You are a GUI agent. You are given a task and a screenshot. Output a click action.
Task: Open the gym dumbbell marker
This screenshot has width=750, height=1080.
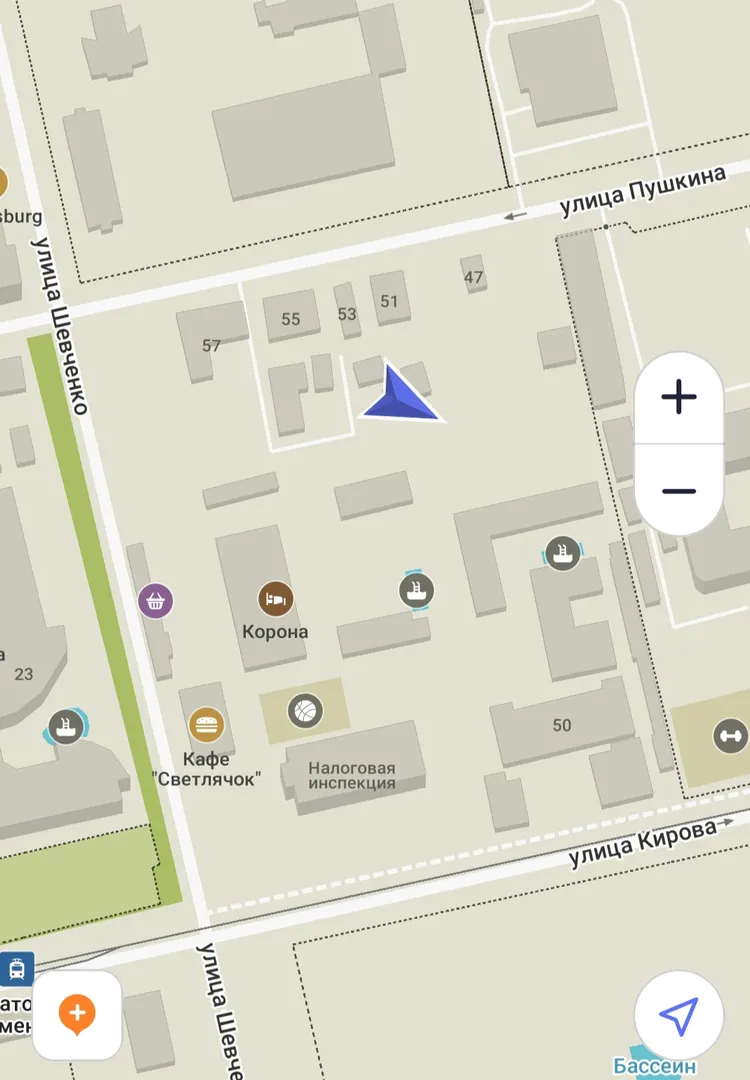coord(730,737)
